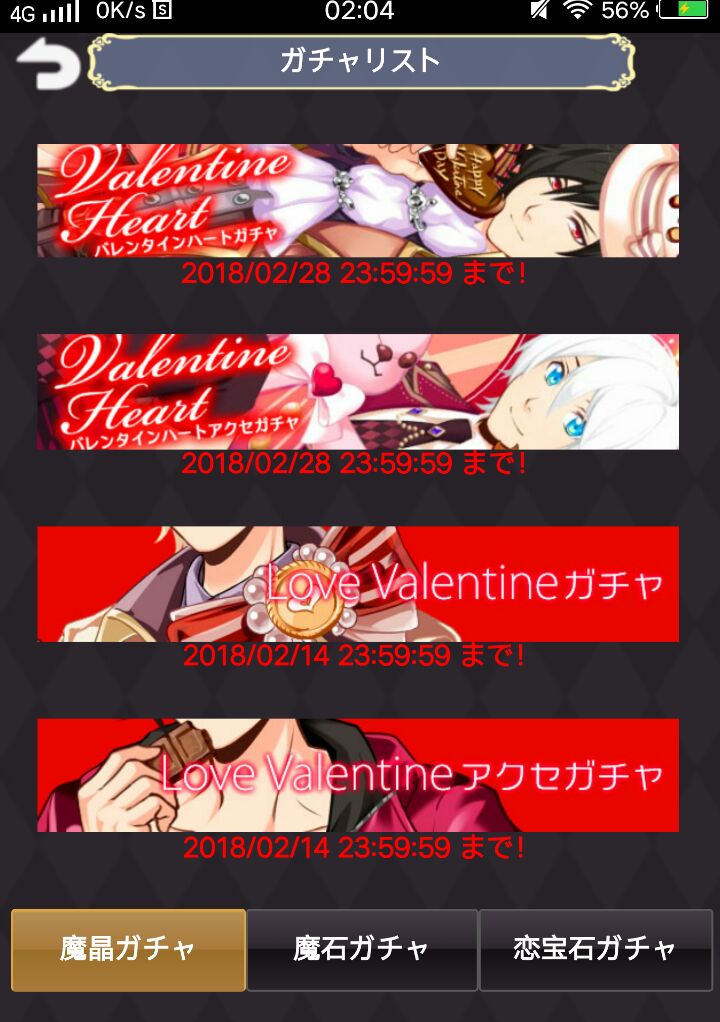Open the Valentine Heart アクセガチャ banner
Image resolution: width=720 pixels, height=1022 pixels.
click(358, 392)
